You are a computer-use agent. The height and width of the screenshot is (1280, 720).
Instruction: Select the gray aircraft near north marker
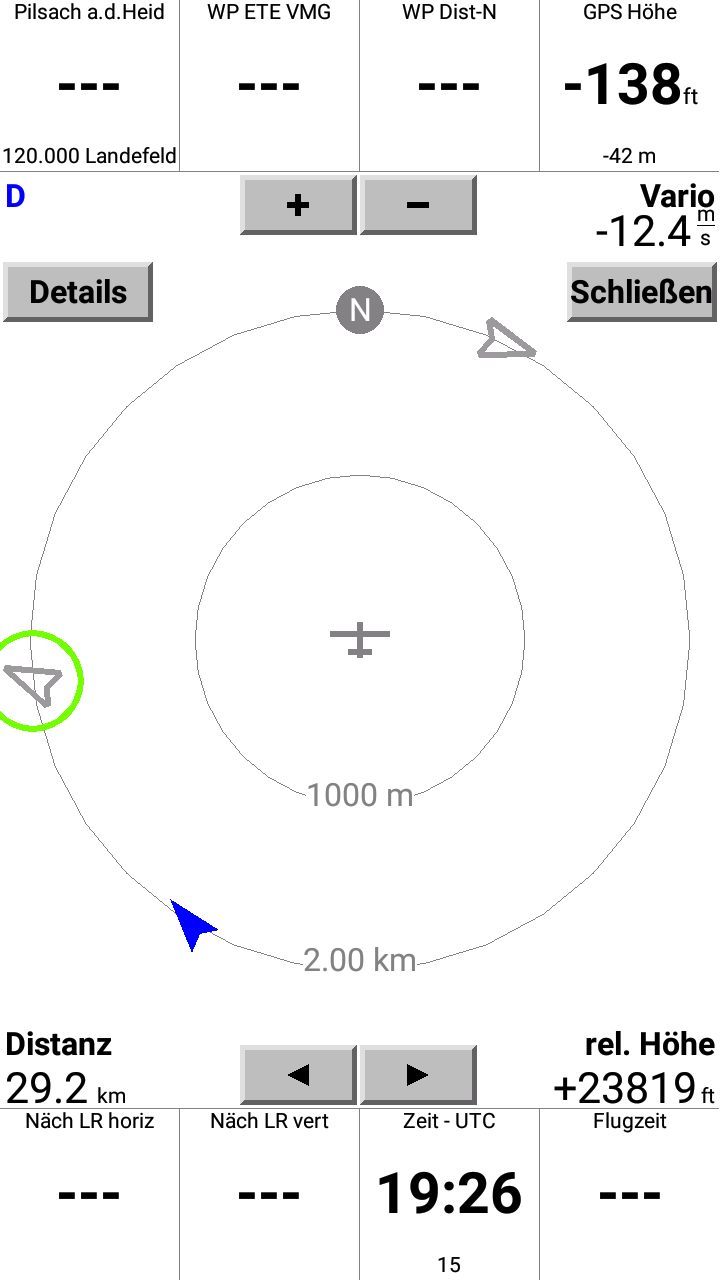(505, 340)
